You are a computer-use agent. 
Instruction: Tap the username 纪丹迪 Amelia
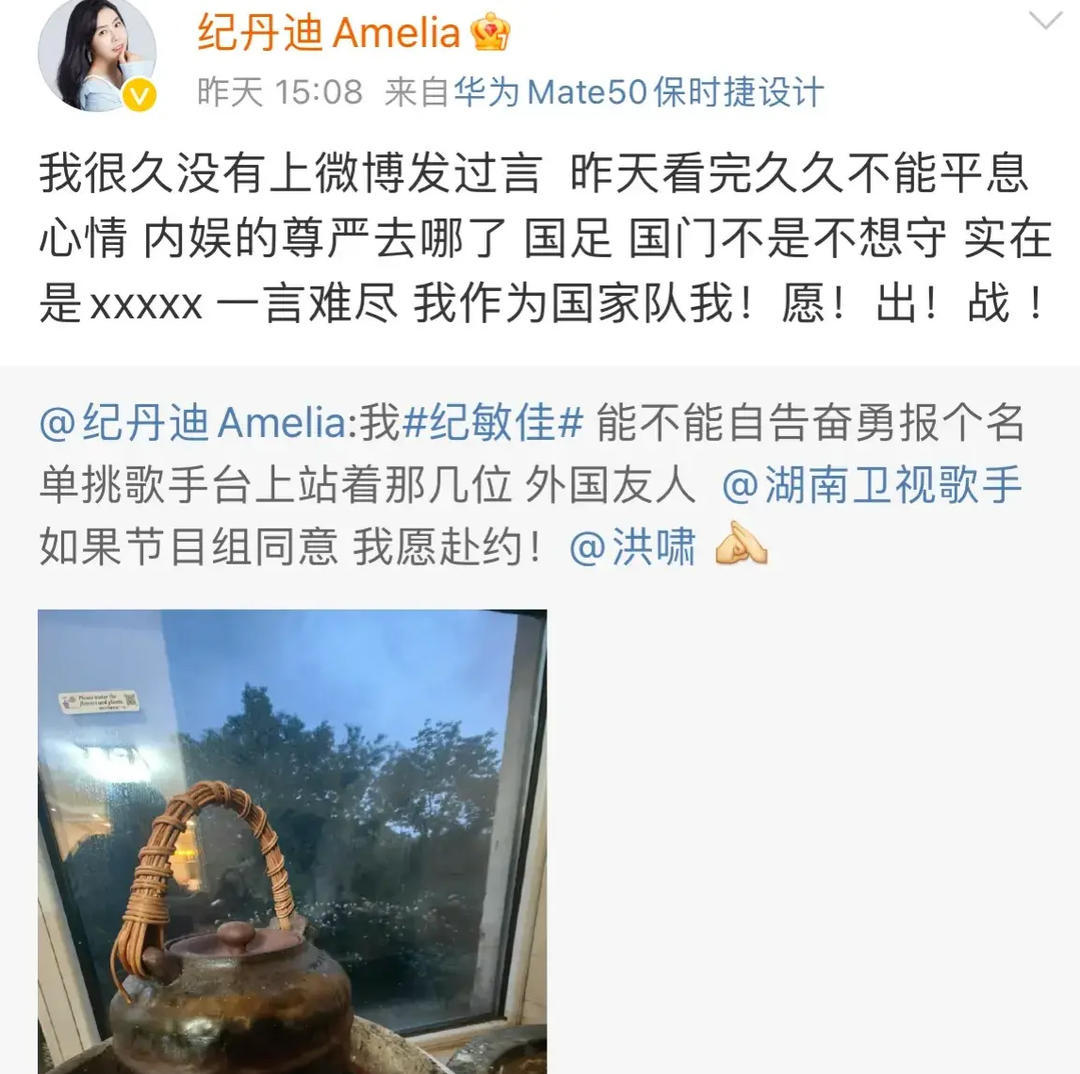327,32
